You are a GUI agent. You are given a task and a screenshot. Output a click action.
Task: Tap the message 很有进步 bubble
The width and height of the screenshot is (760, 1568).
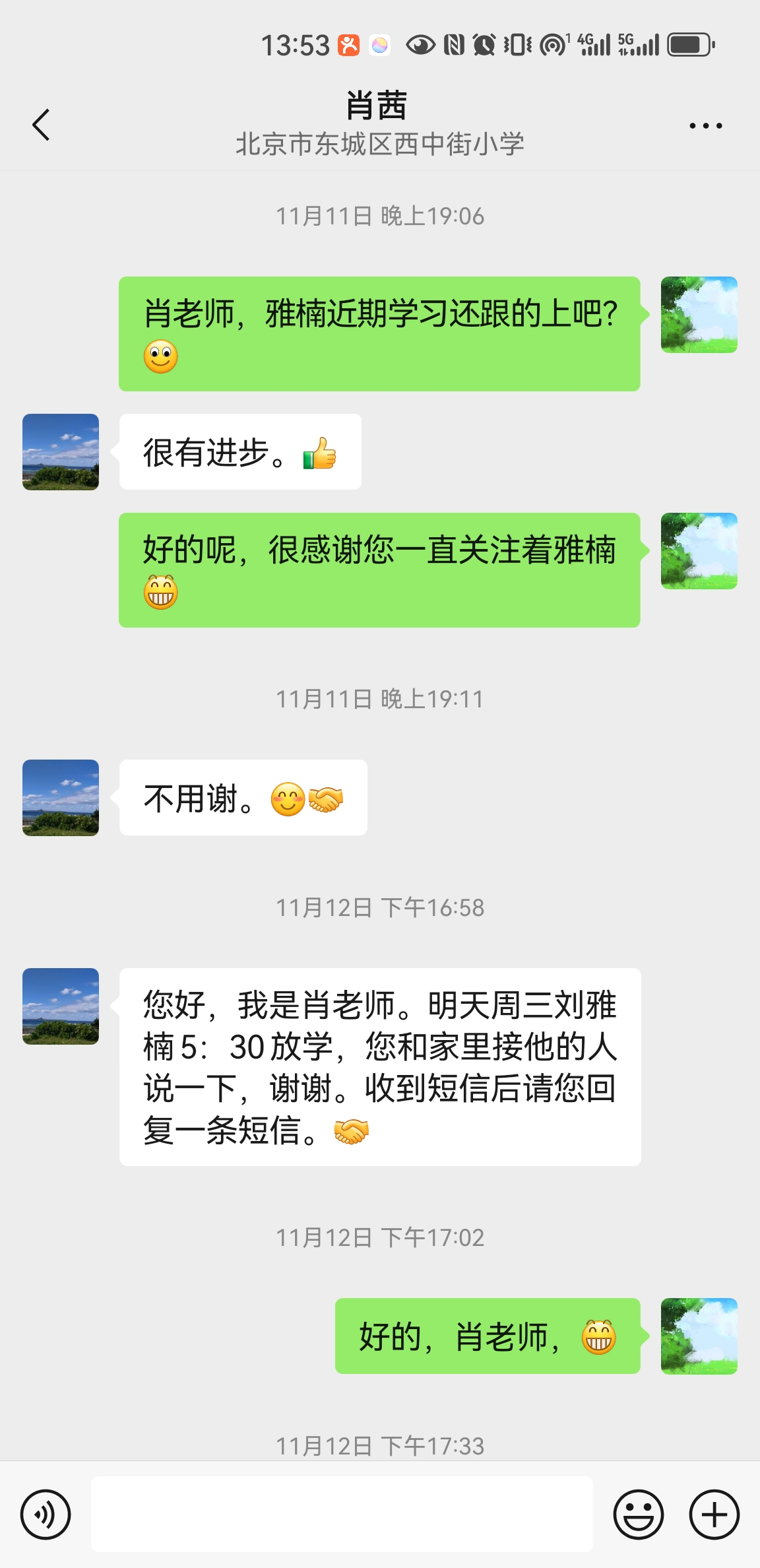point(239,451)
